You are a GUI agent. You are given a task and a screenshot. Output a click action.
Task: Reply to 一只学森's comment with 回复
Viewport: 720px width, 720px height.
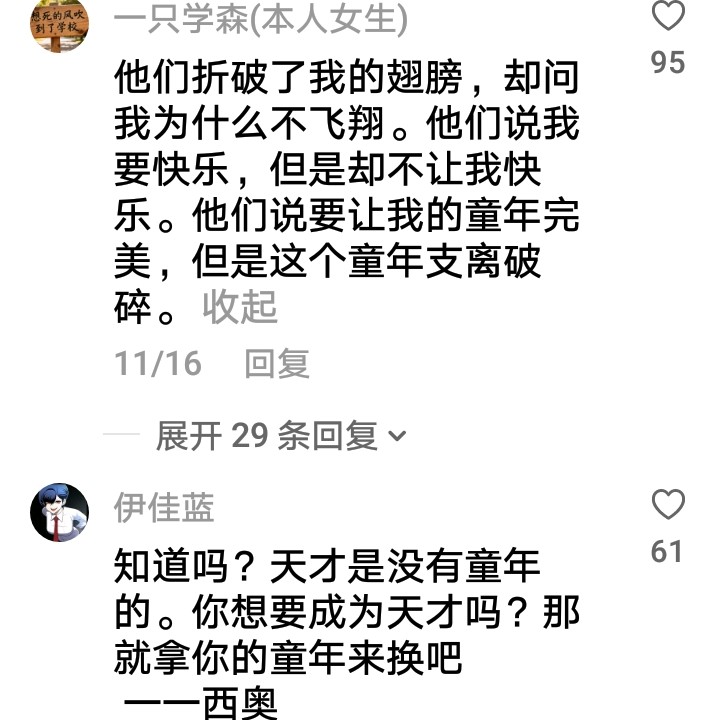tap(277, 363)
